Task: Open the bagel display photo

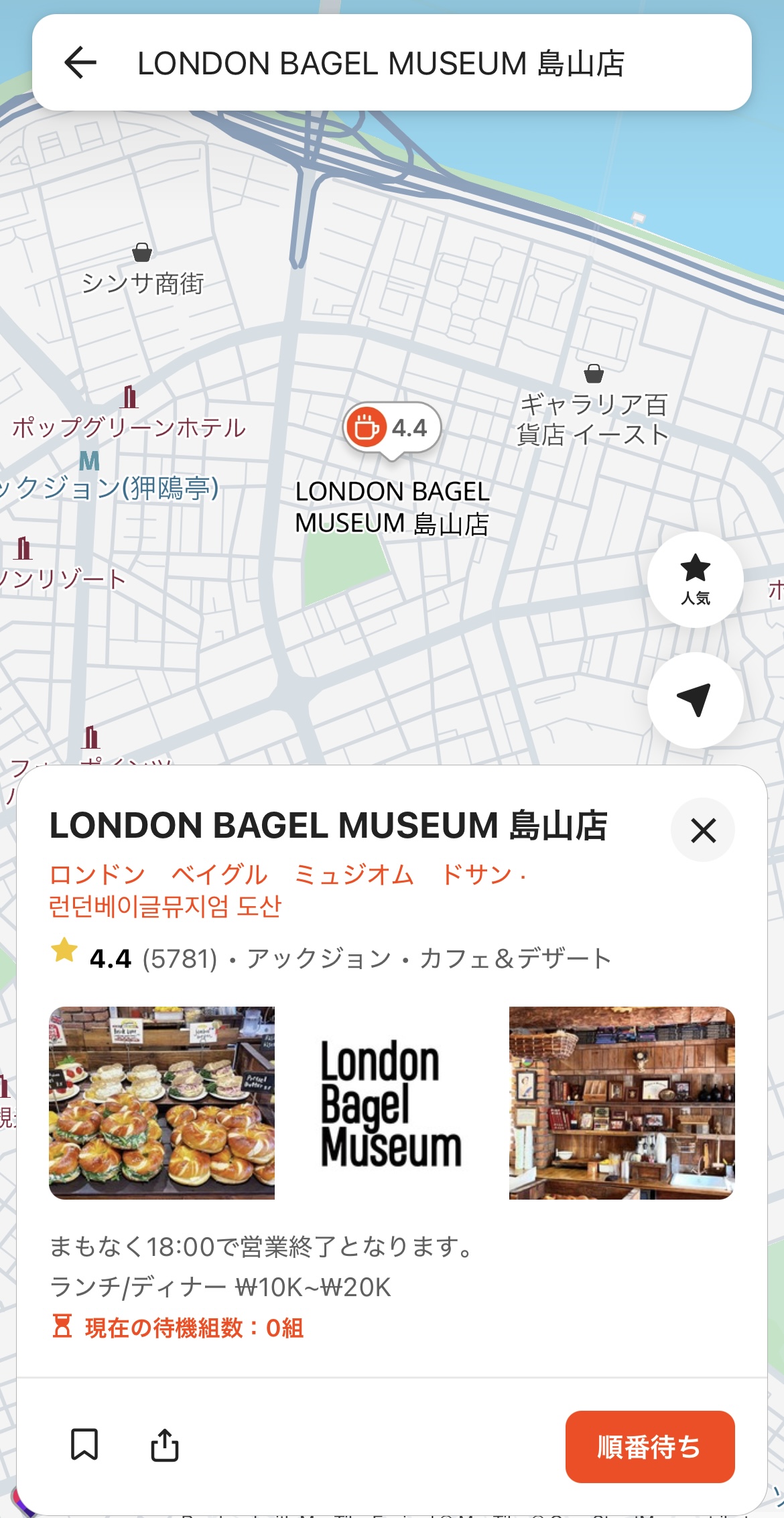Action: (161, 1102)
